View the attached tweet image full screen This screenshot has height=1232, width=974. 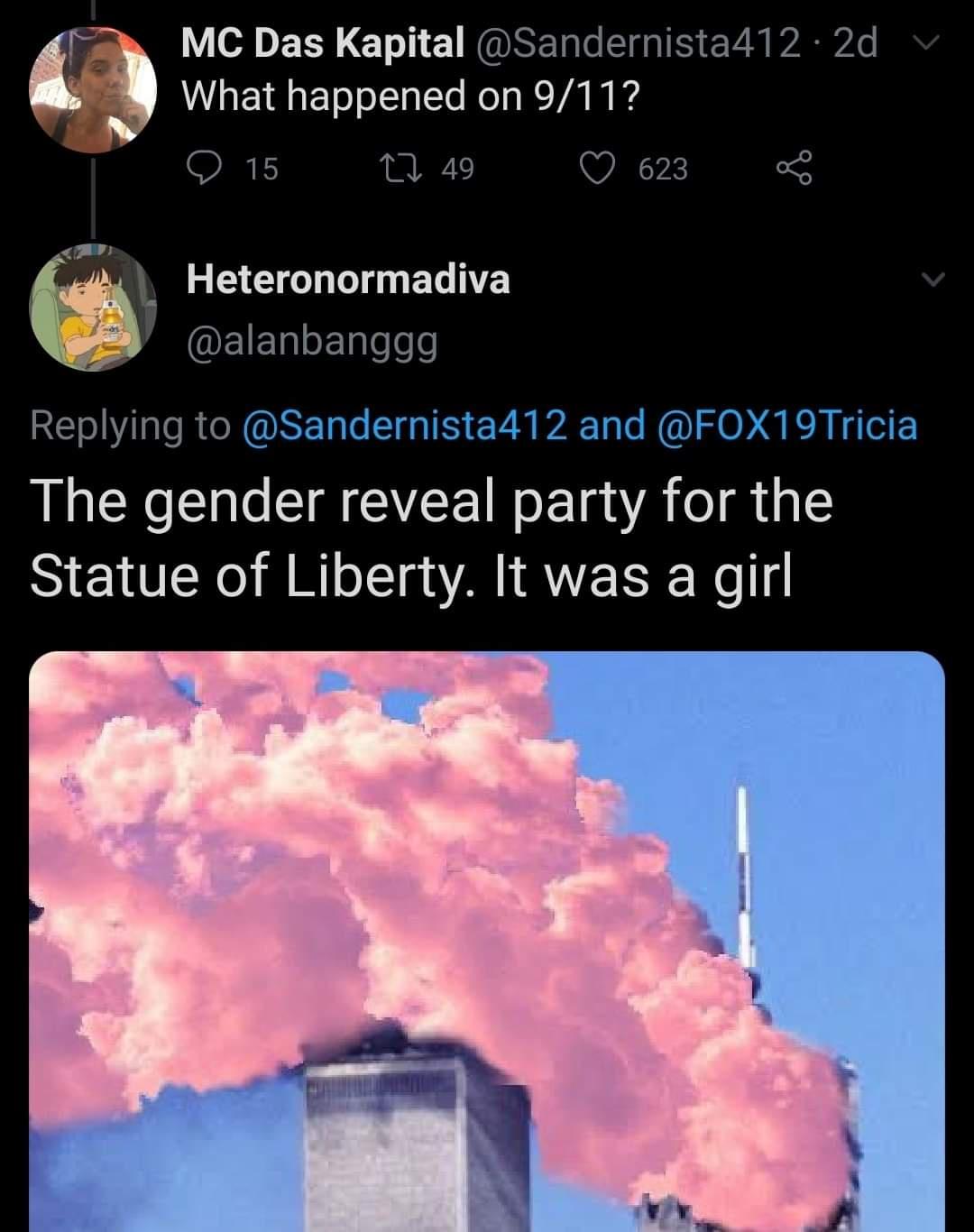click(x=487, y=938)
